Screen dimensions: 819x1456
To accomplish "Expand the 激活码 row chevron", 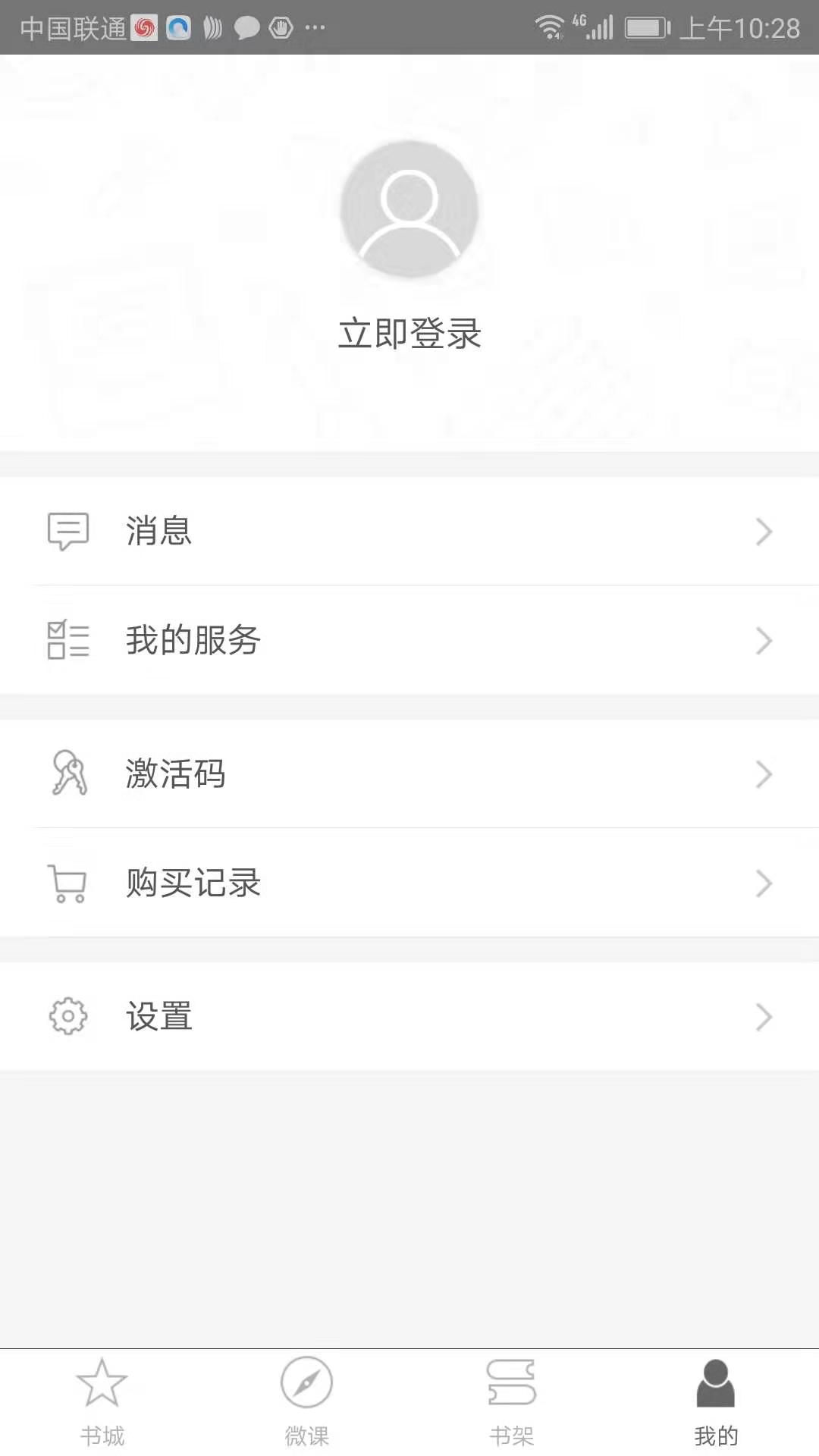I will click(x=764, y=773).
